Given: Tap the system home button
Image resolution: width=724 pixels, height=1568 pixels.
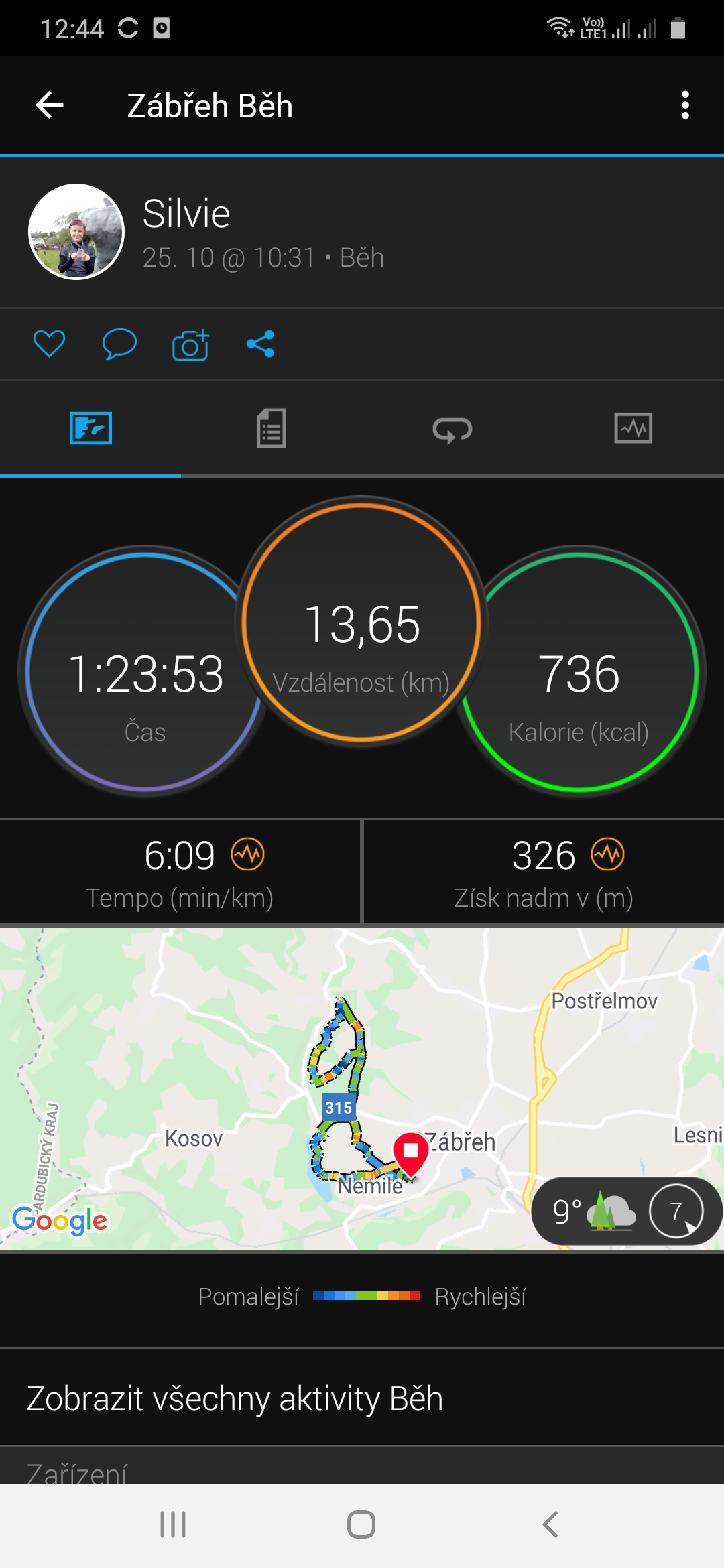Looking at the screenshot, I should (x=361, y=1524).
